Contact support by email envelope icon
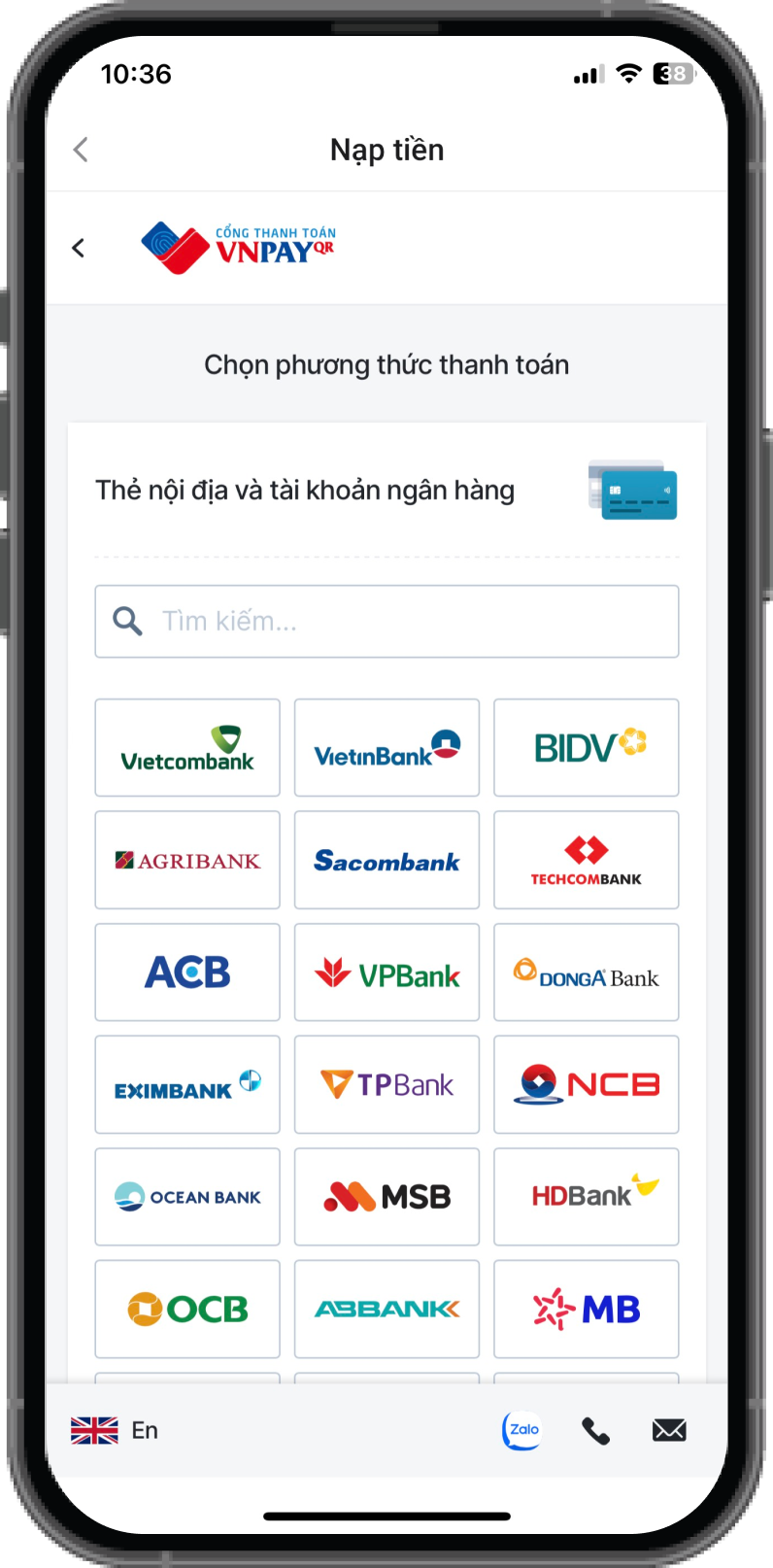 [x=669, y=1430]
